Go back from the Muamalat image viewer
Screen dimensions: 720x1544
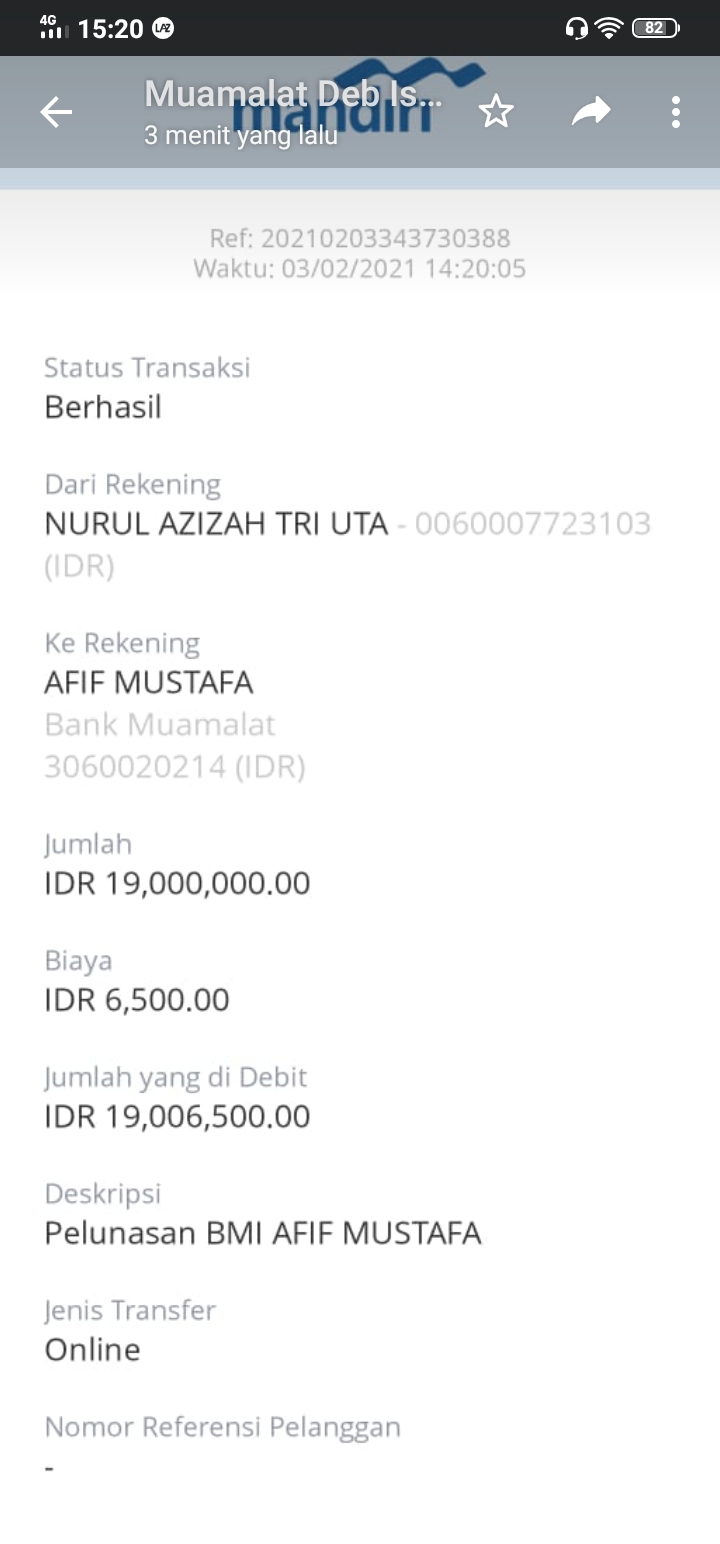[x=56, y=112]
